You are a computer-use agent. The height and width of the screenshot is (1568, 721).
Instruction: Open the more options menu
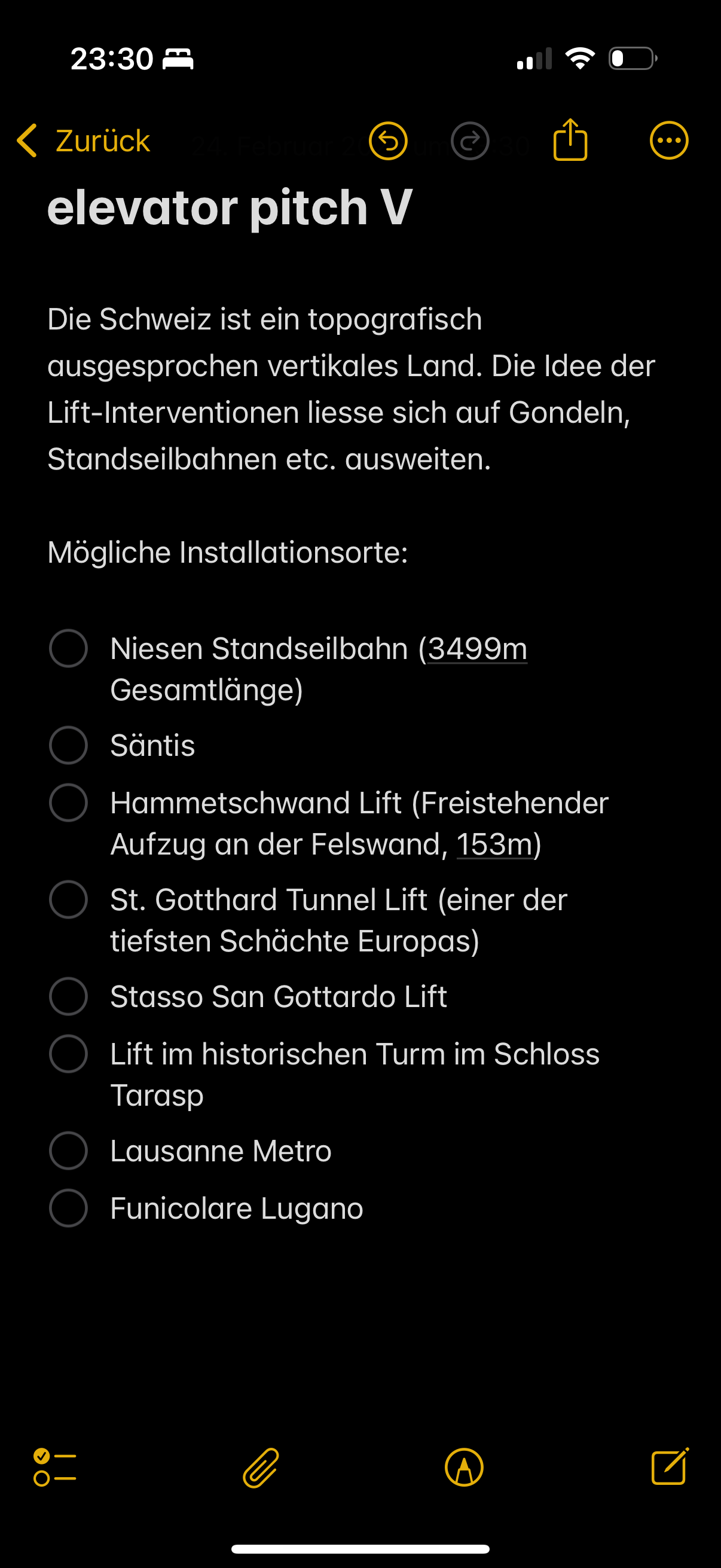tap(668, 141)
